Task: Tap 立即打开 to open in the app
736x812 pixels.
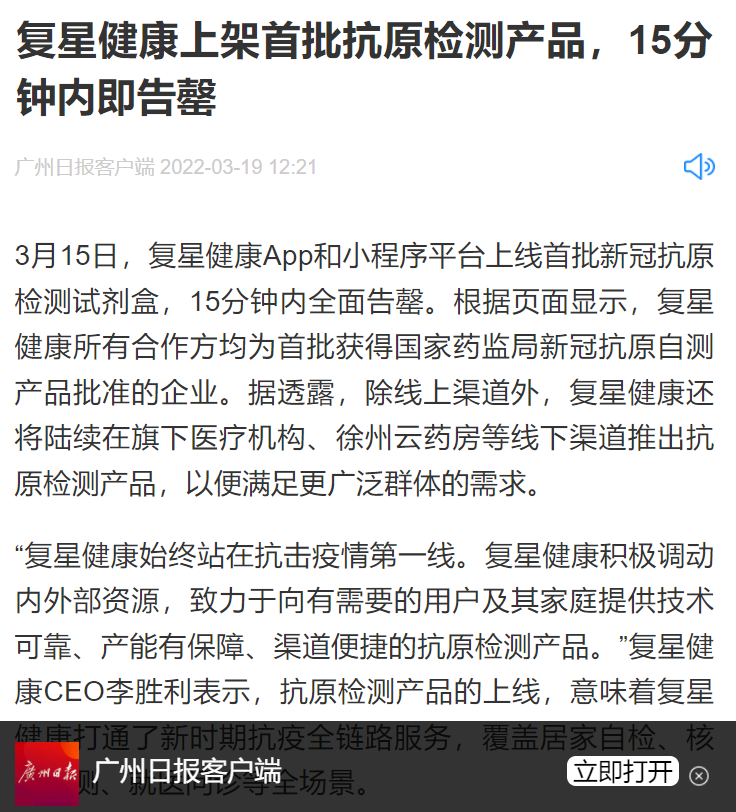Action: click(622, 772)
